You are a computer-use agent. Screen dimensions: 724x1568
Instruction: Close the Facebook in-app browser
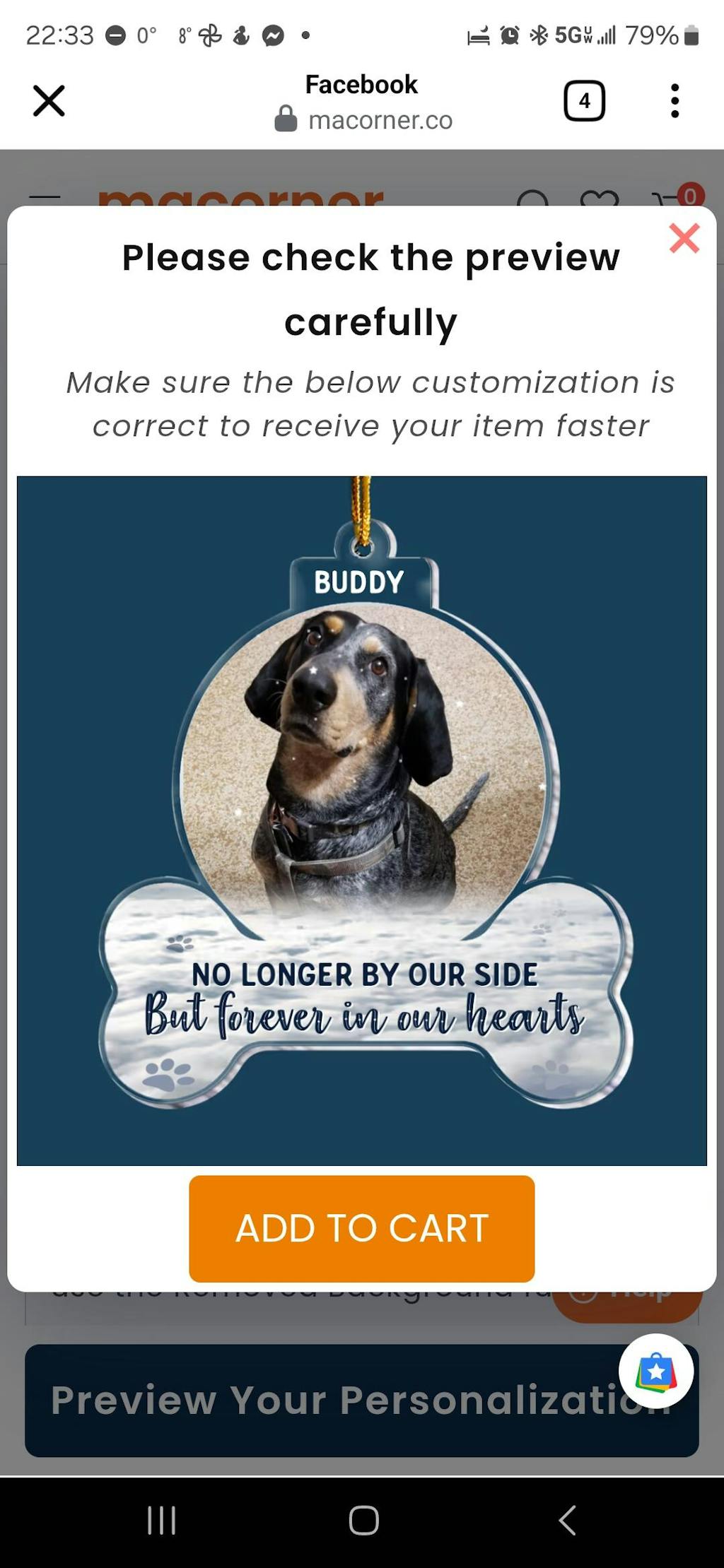coord(49,101)
